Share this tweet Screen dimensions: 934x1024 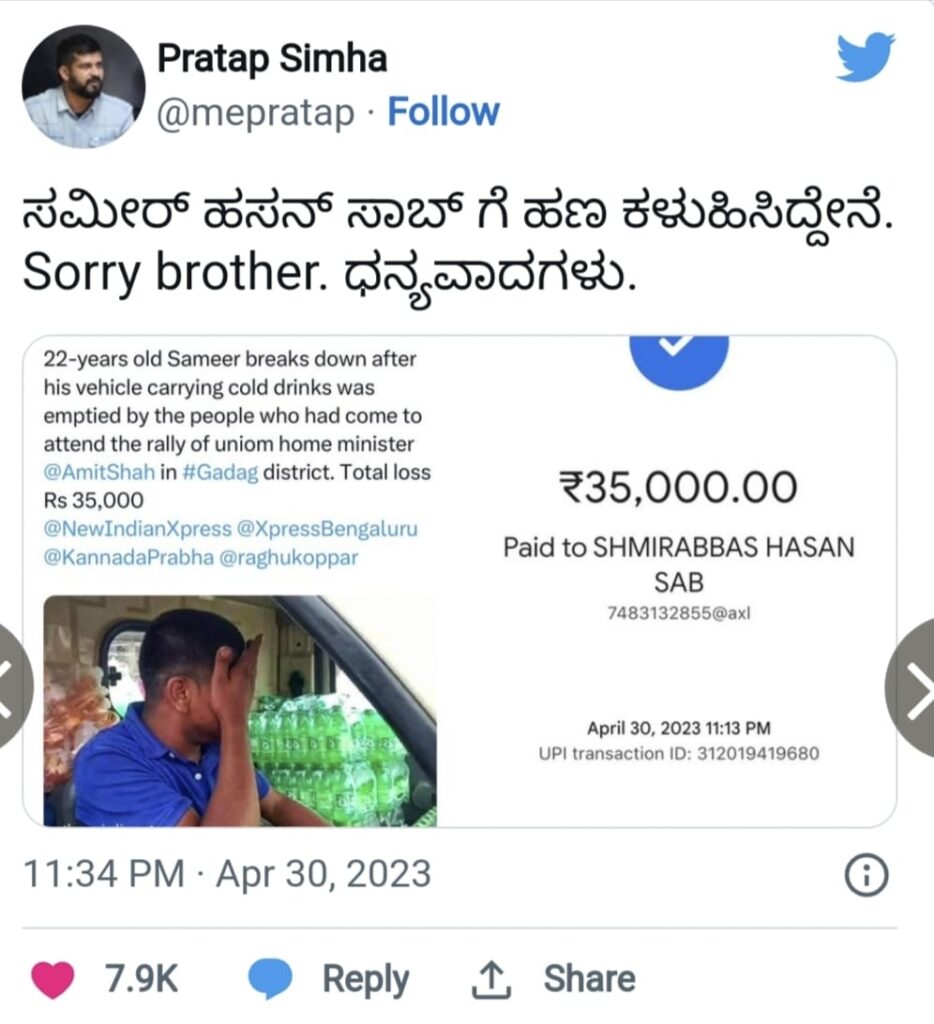pos(553,979)
